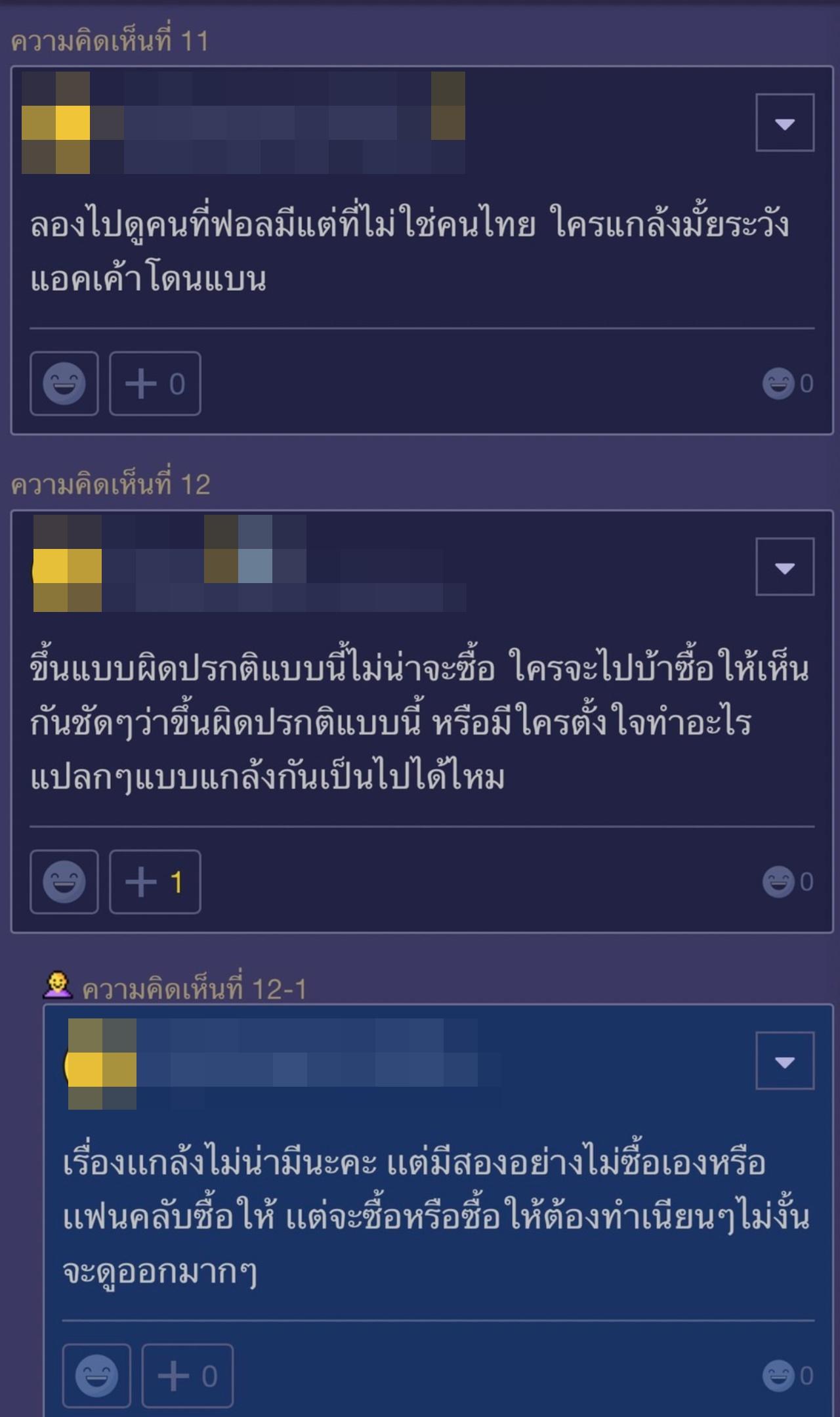Image resolution: width=840 pixels, height=1417 pixels.
Task: React with emoji on reply 12-1
Action: [96, 1376]
